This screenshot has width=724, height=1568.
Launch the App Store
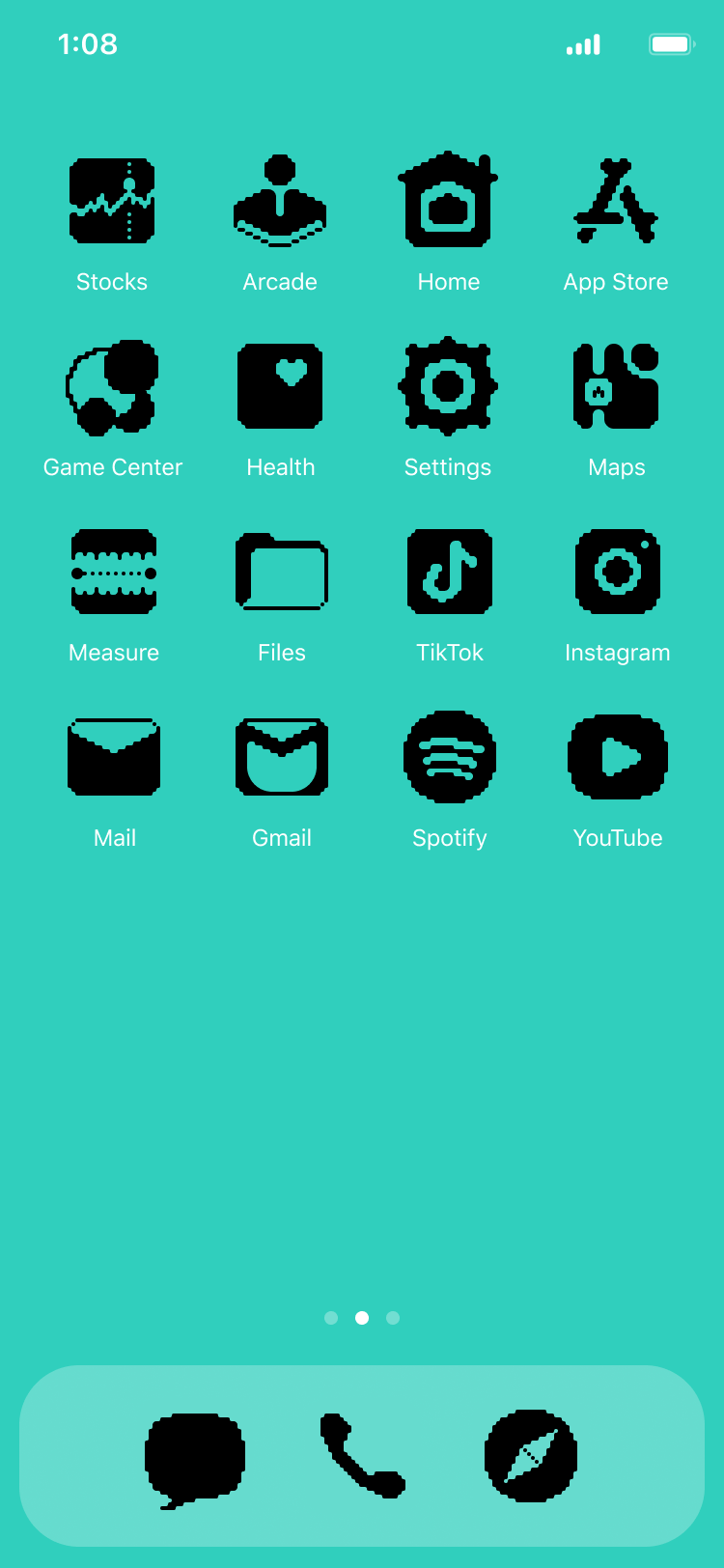pos(616,201)
